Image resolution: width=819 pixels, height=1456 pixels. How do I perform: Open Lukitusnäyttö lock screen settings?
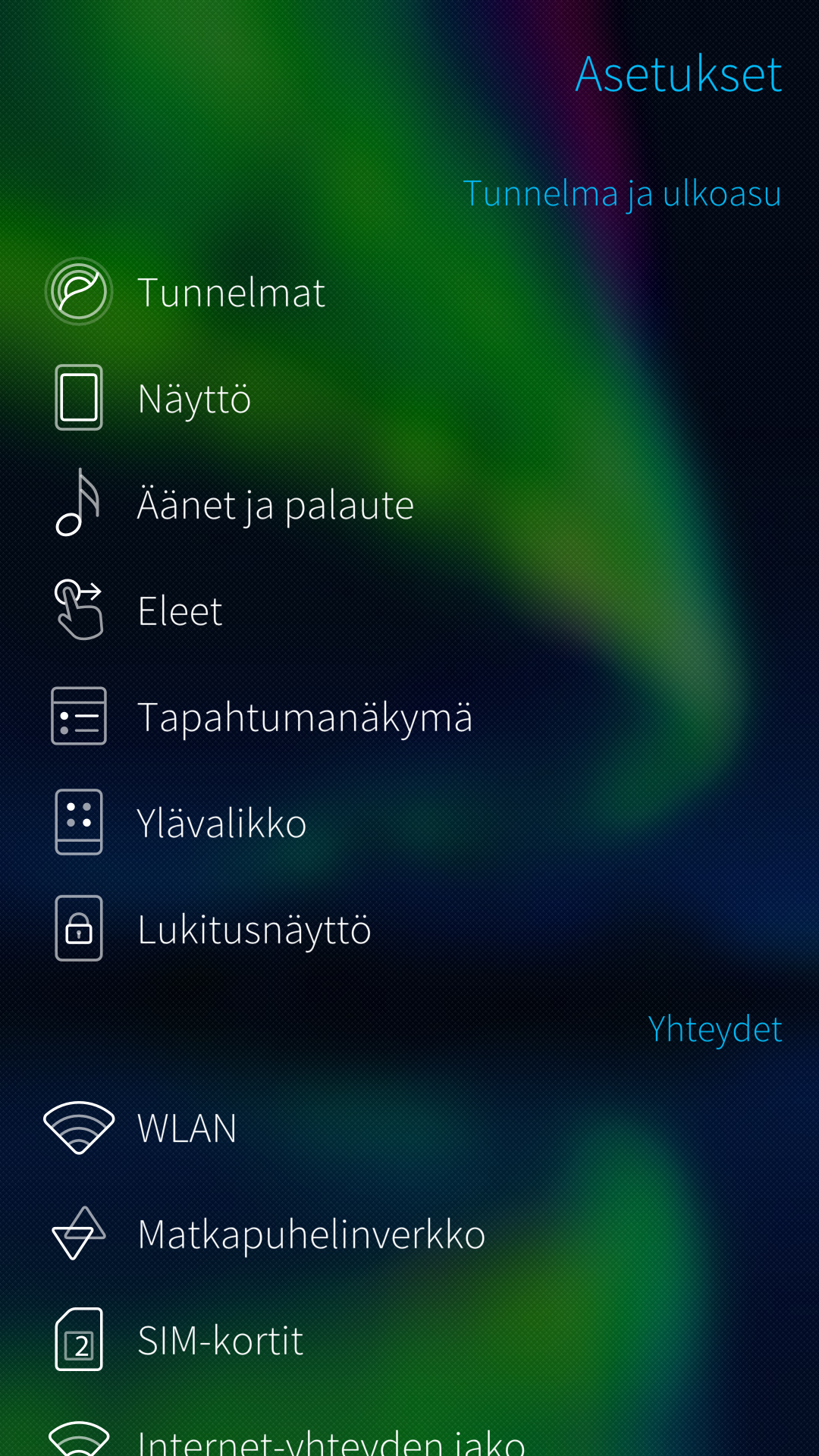click(409, 929)
